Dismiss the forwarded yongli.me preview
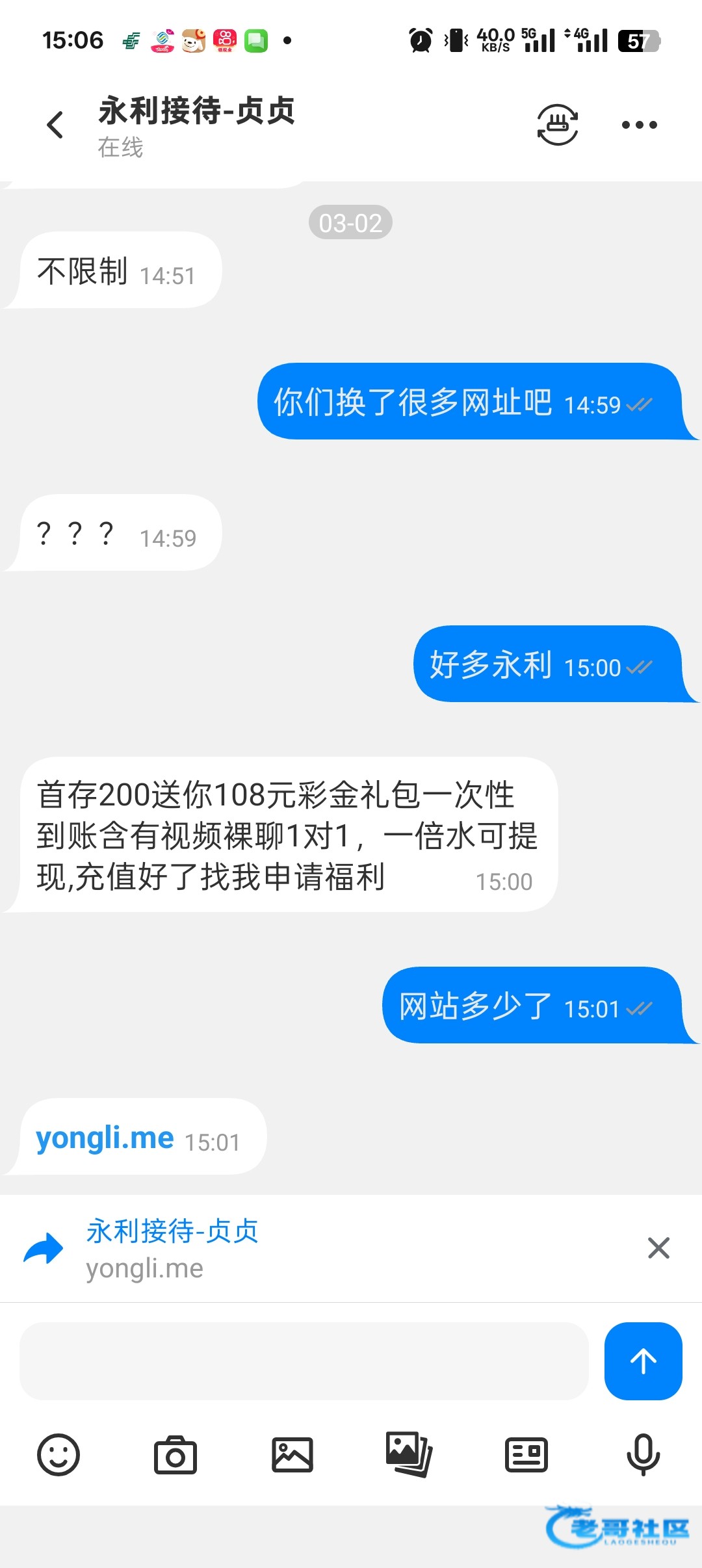702x1568 pixels. pos(658,1248)
